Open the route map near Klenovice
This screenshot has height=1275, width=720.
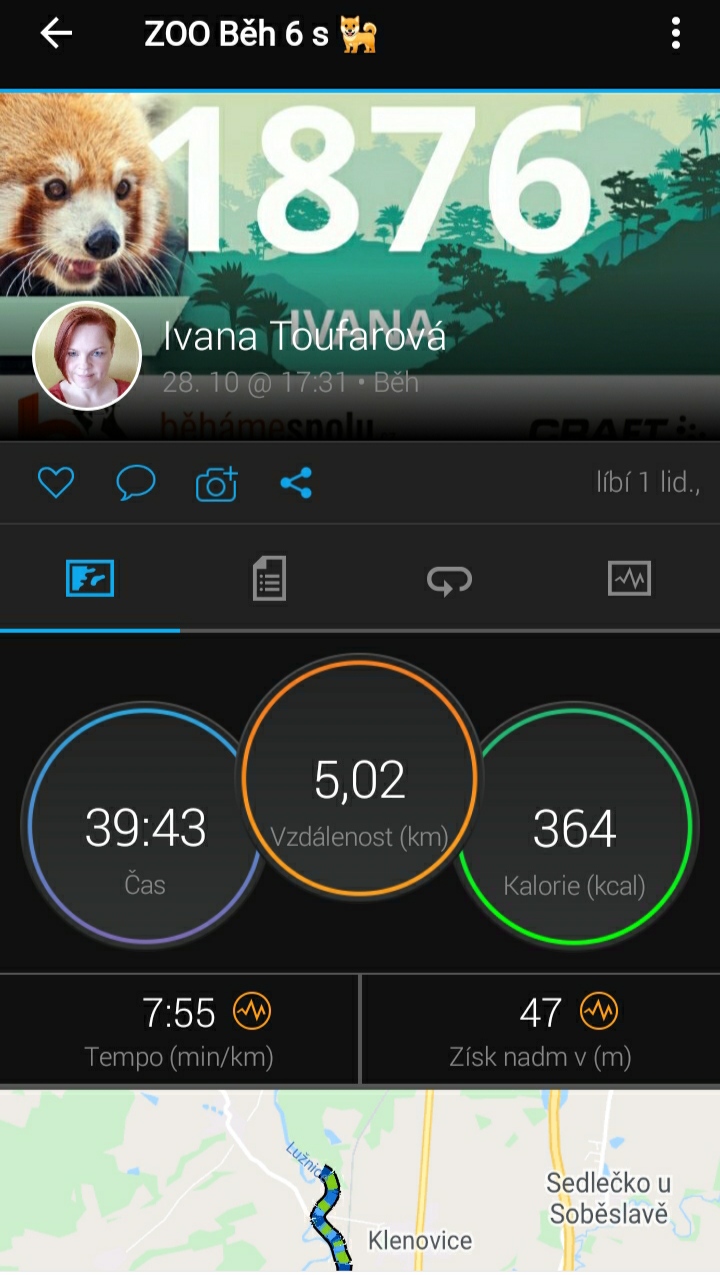click(360, 1182)
